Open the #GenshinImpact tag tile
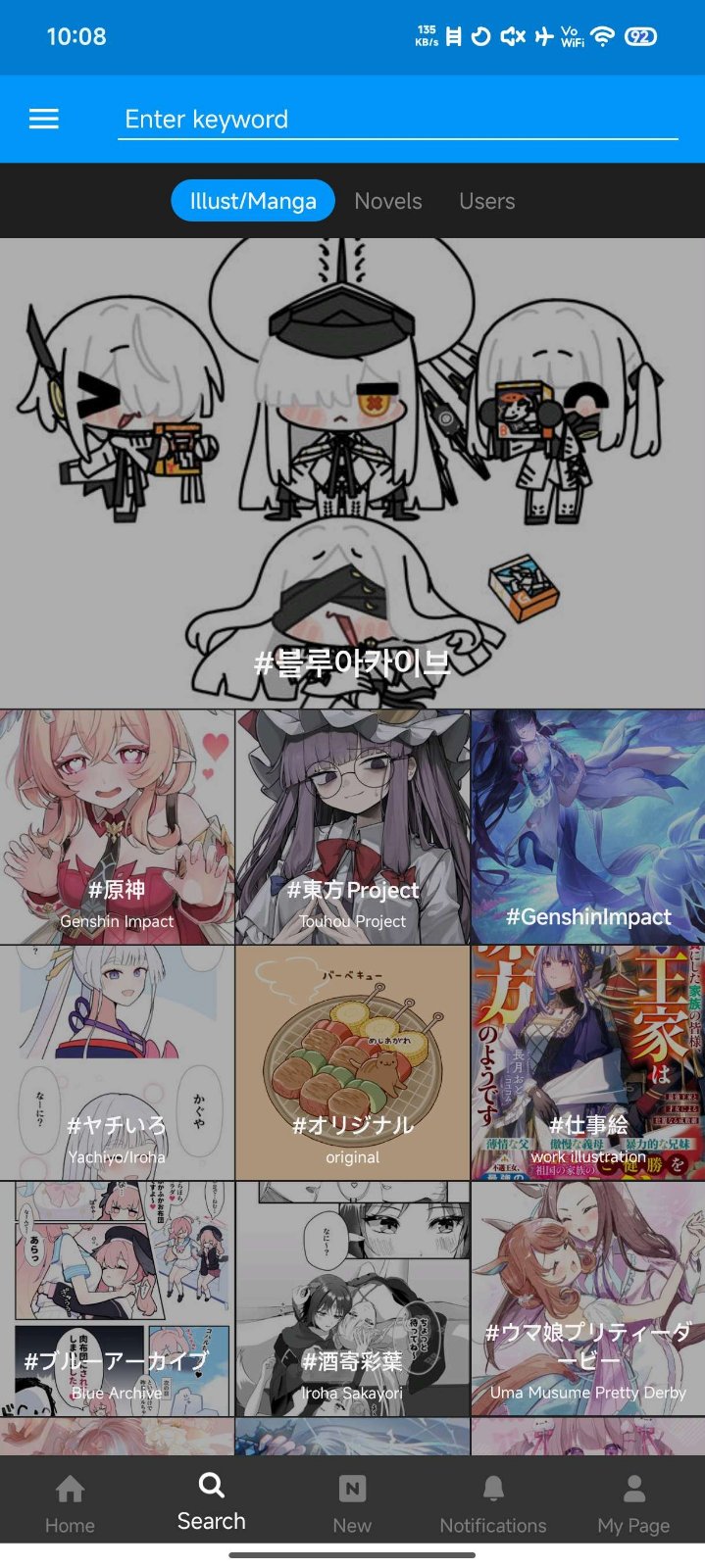Viewport: 705px width, 1568px height. (x=588, y=827)
